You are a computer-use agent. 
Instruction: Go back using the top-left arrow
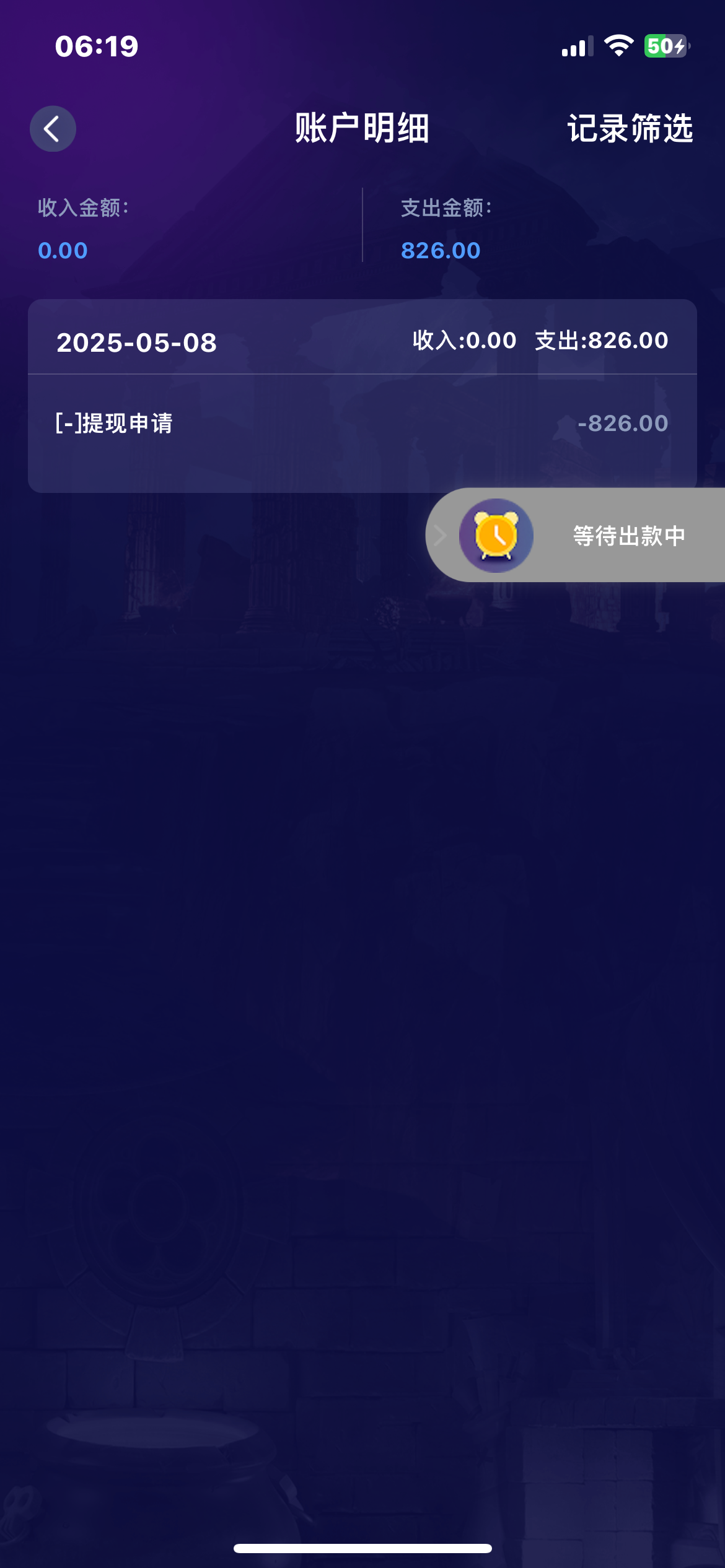pos(53,129)
